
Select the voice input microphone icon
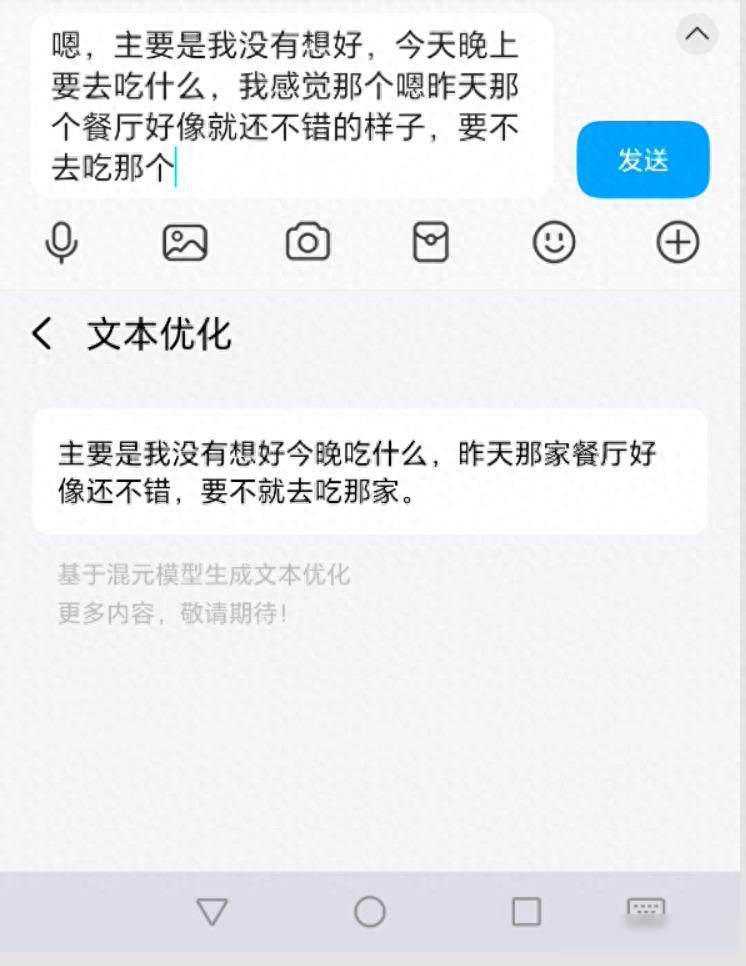click(x=61, y=241)
